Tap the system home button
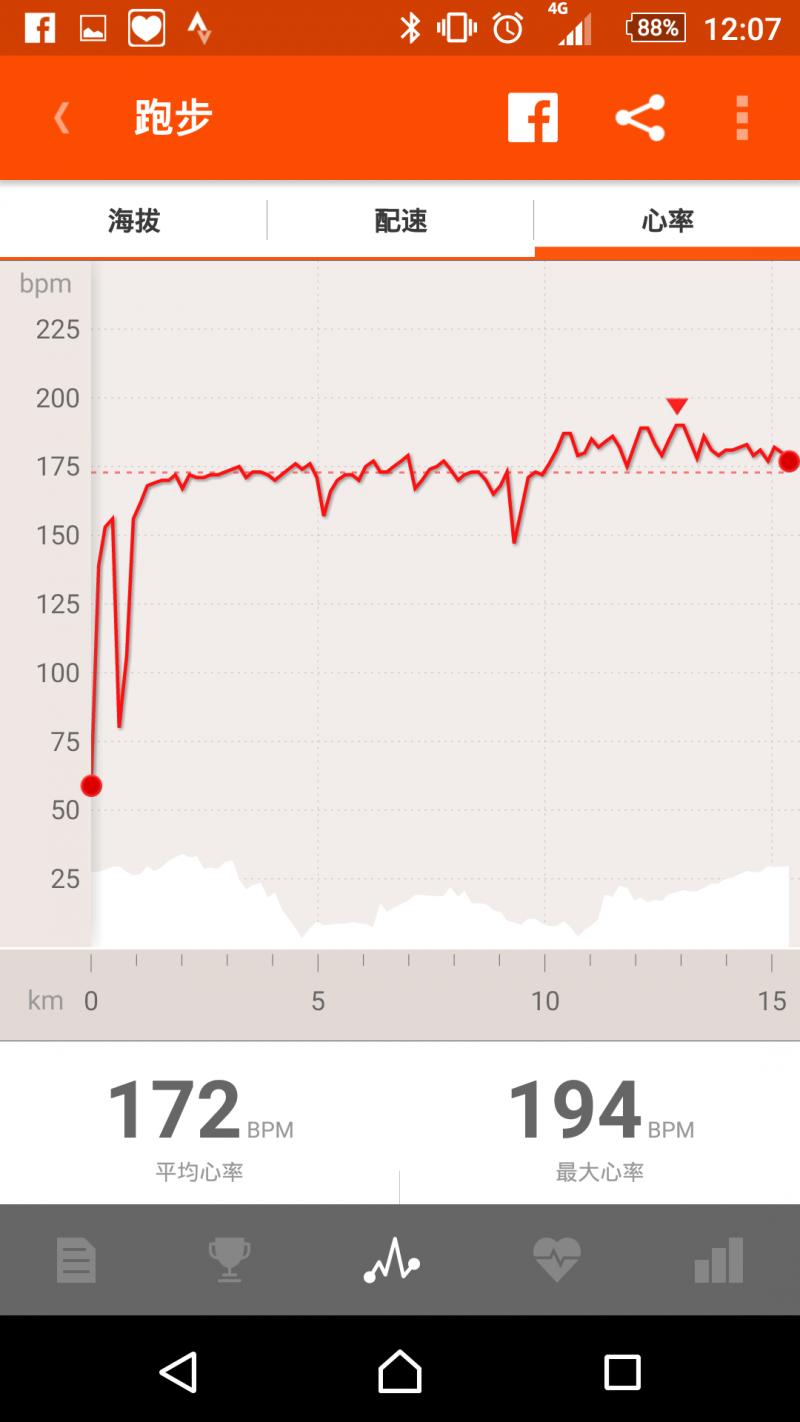This screenshot has width=800, height=1422. click(400, 1371)
